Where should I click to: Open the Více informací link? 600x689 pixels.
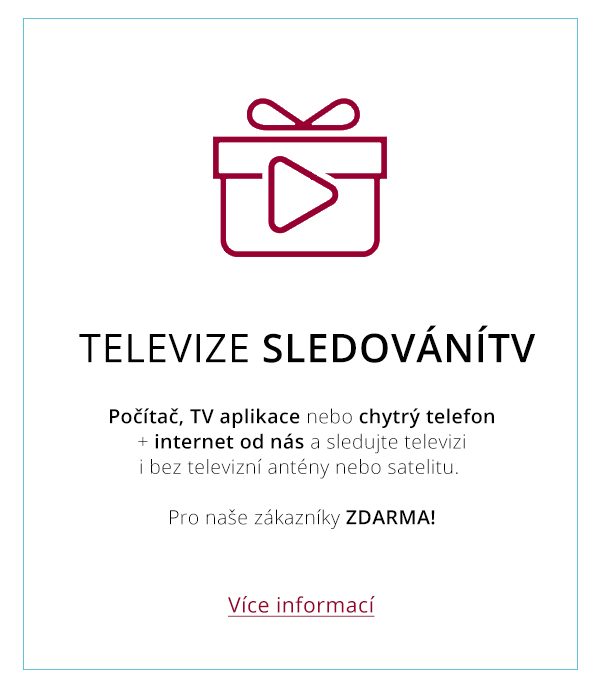(301, 605)
